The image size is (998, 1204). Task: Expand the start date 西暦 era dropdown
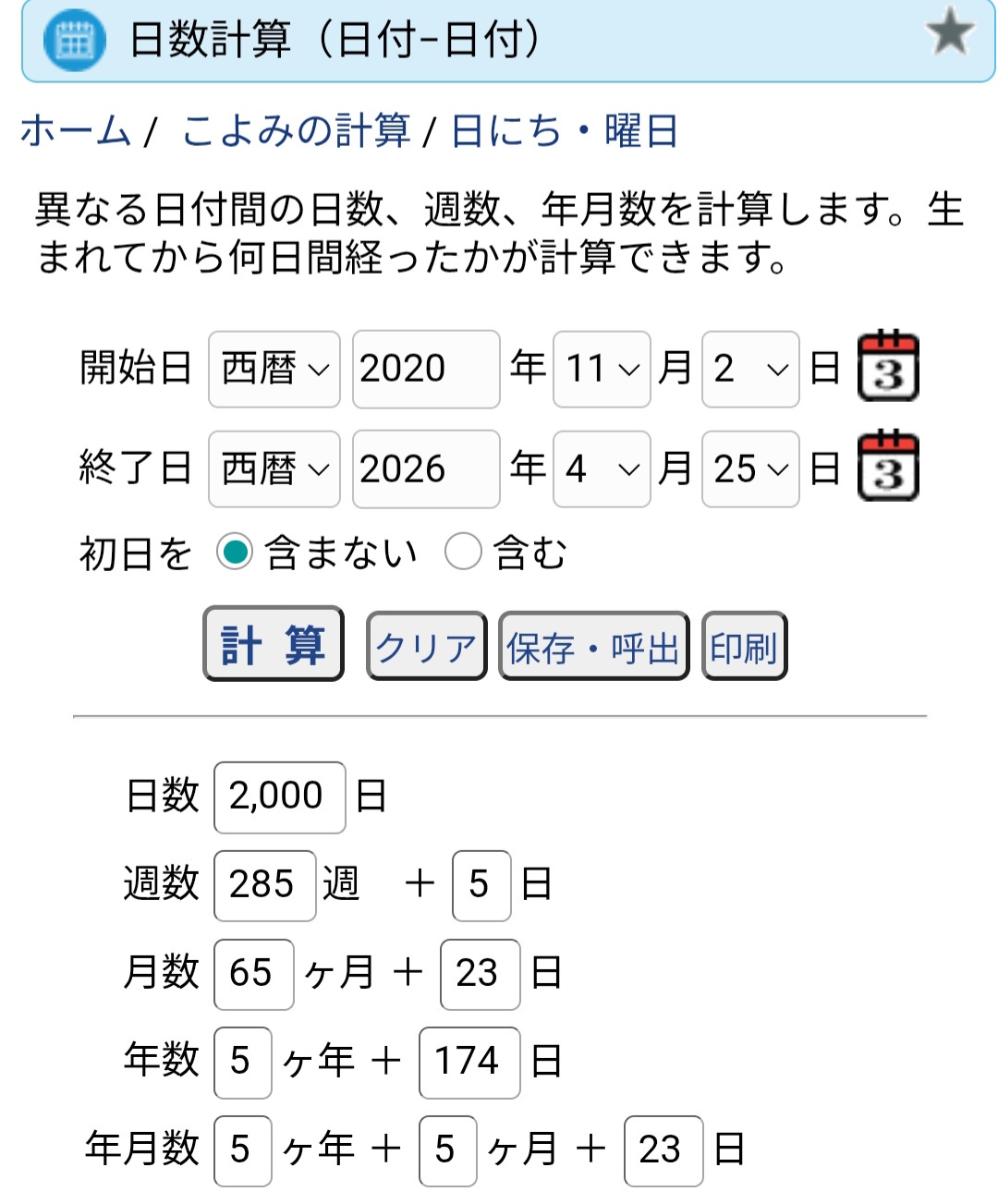pos(274,369)
